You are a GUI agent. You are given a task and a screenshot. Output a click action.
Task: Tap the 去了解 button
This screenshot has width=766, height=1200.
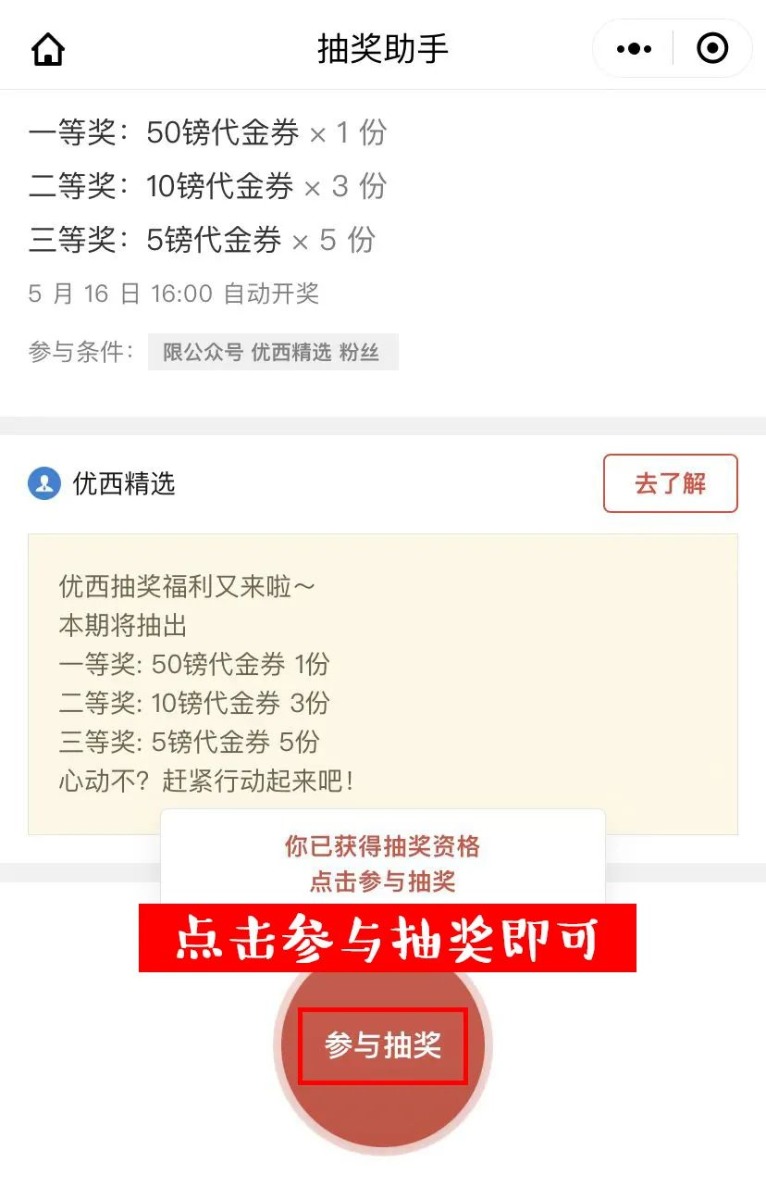670,484
